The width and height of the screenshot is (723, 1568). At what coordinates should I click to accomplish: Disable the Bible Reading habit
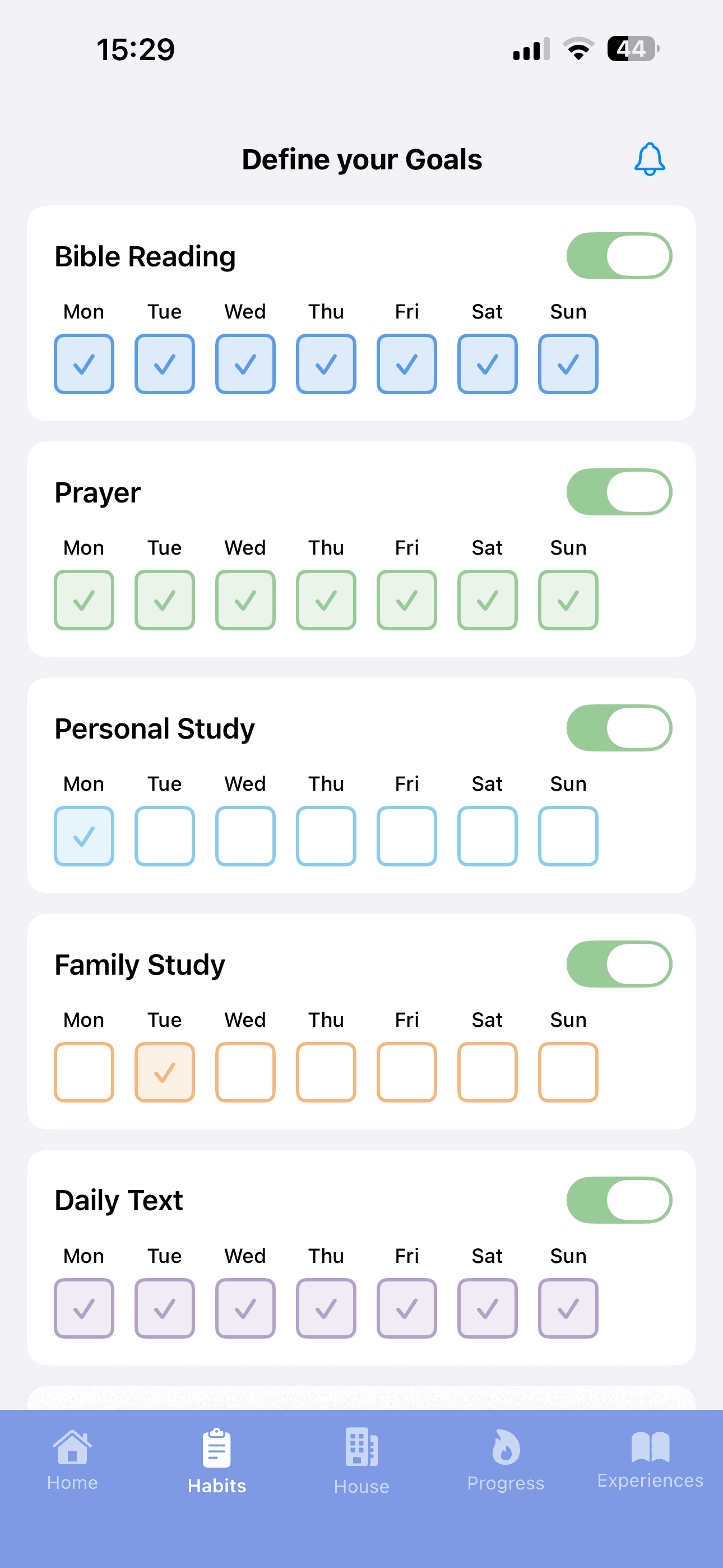[x=619, y=256]
